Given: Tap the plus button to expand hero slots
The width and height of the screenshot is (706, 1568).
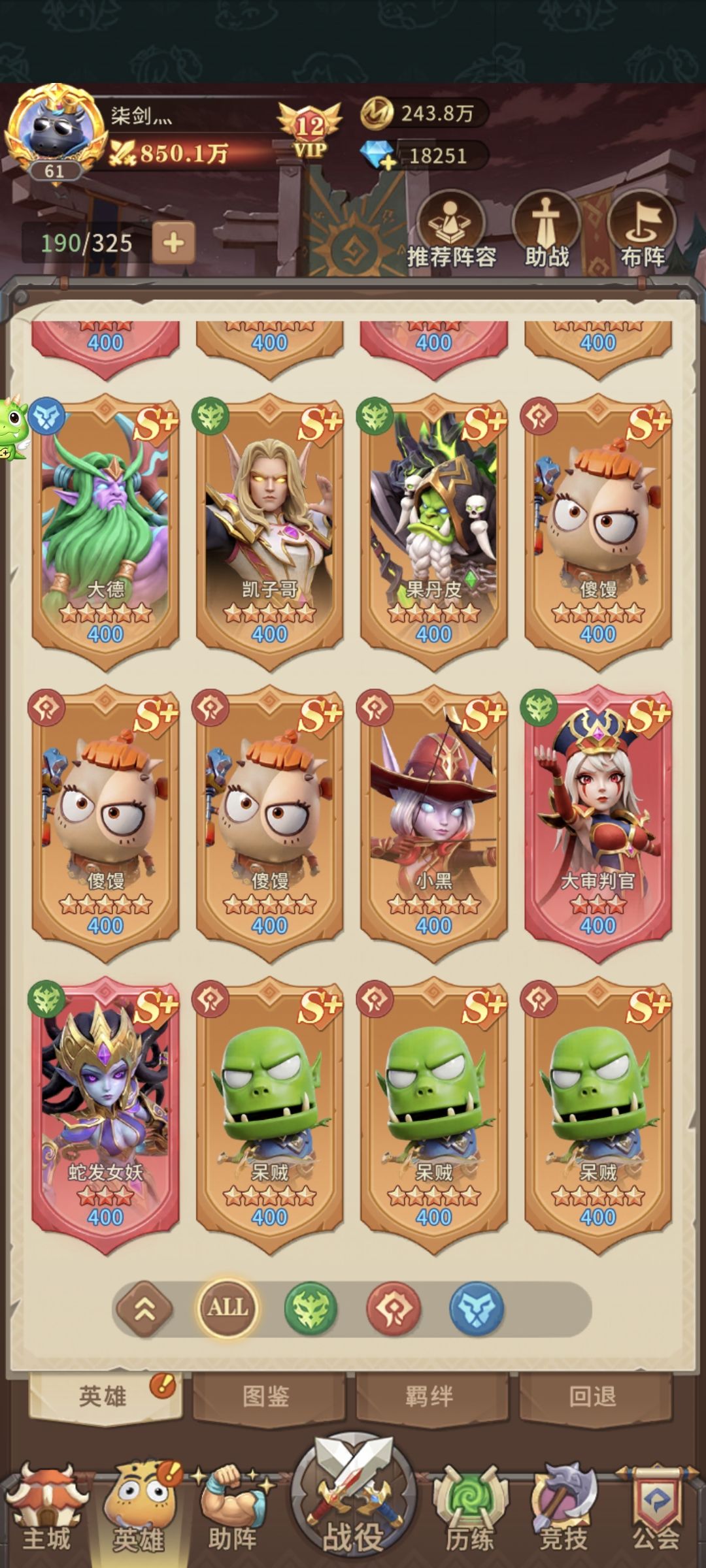Looking at the screenshot, I should (x=173, y=243).
